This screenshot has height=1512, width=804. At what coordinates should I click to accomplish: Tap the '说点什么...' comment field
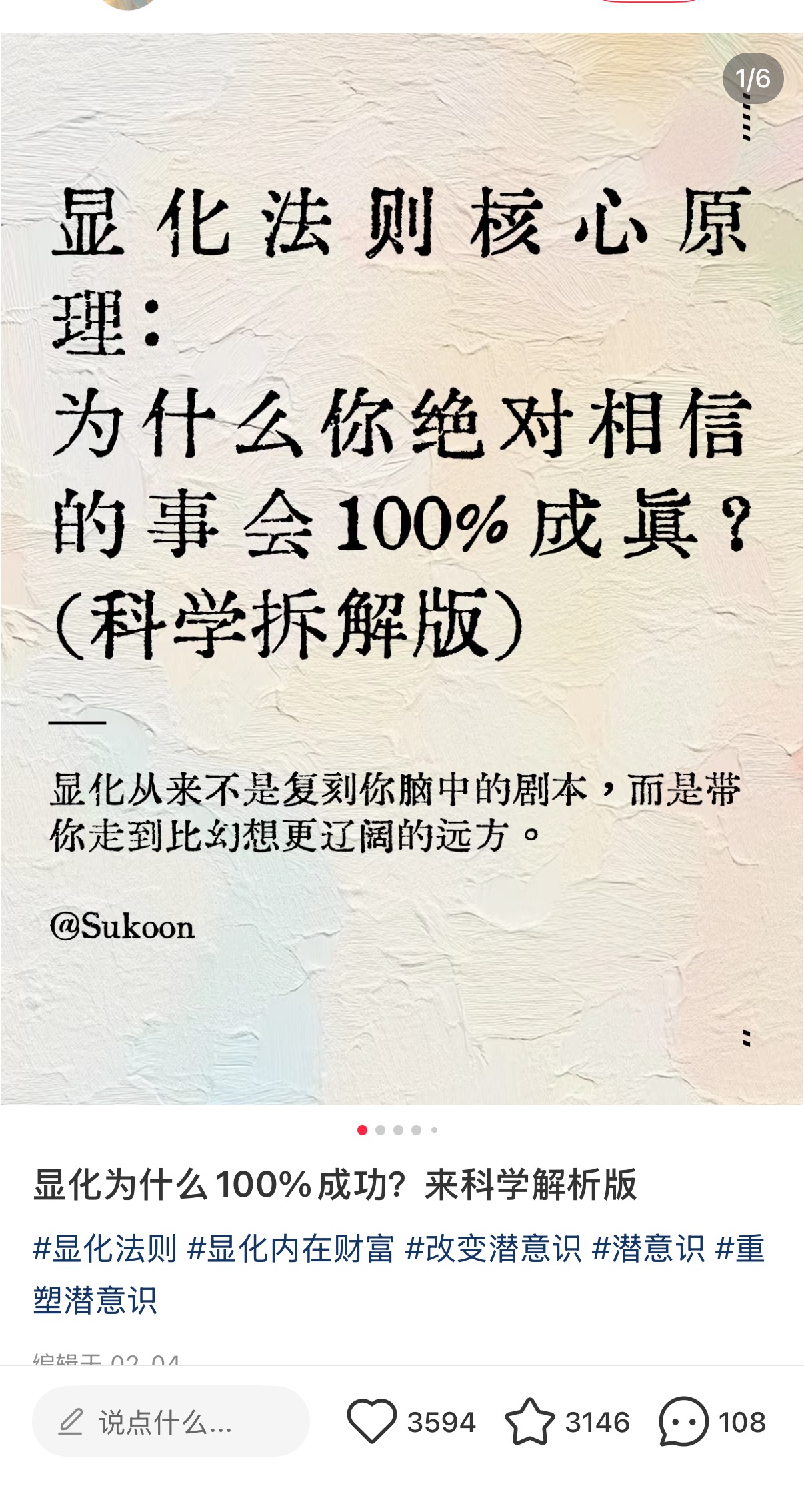tap(171, 1422)
